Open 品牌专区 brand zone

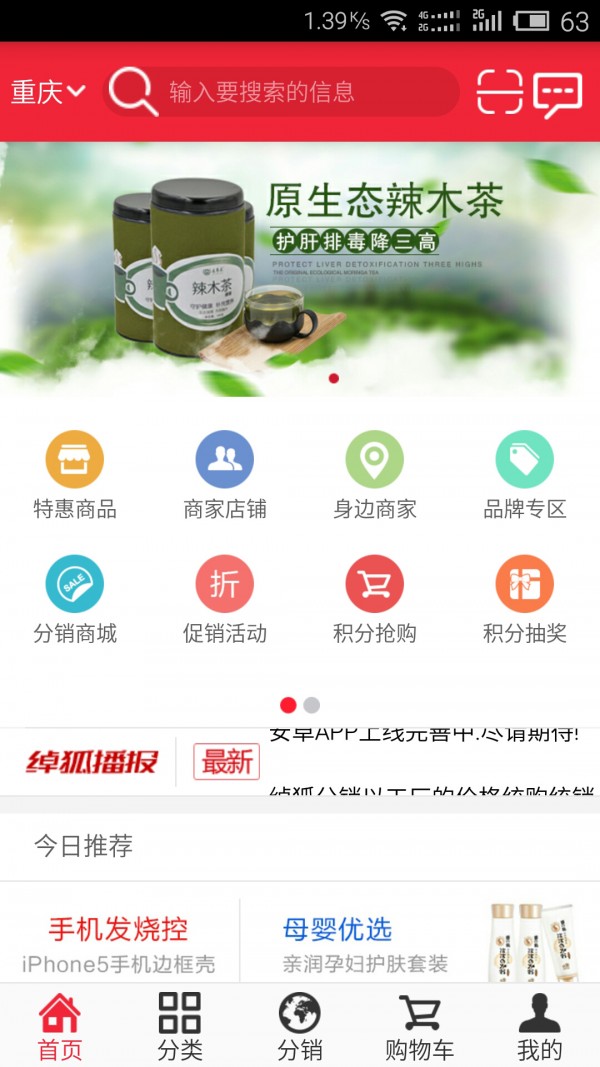coord(525,475)
